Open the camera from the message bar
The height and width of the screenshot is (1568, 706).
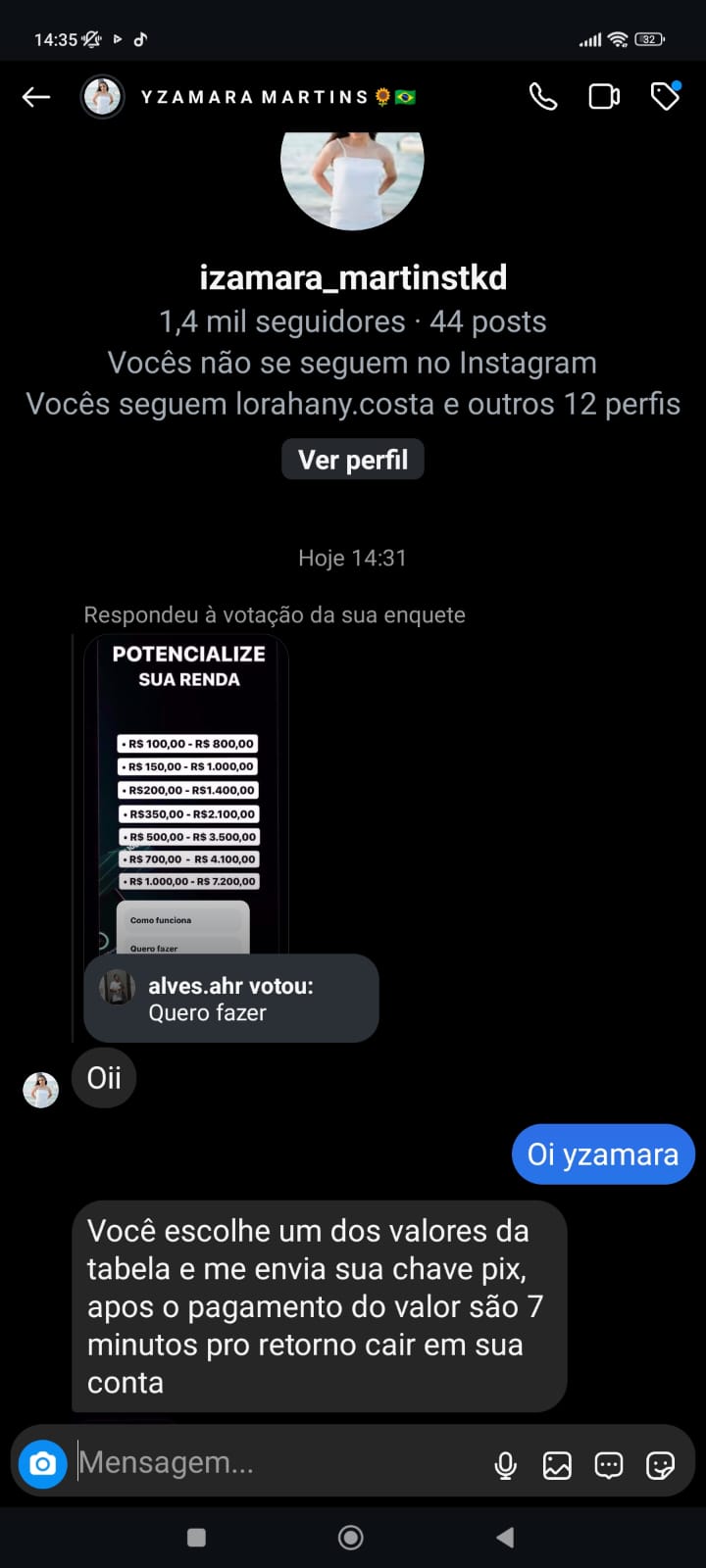pyautogui.click(x=42, y=1463)
